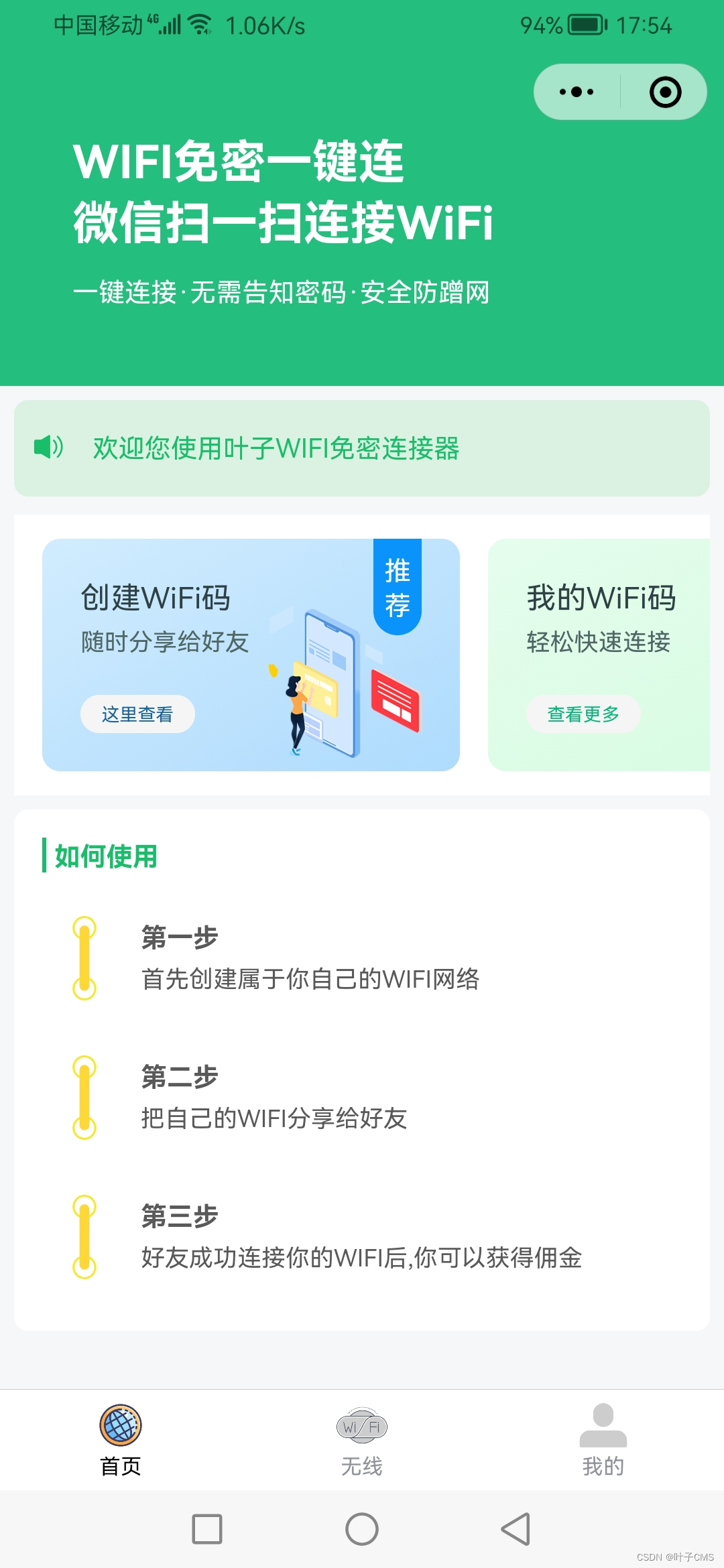Tap the Android back triangle button
The height and width of the screenshot is (1568, 724).
[515, 1530]
